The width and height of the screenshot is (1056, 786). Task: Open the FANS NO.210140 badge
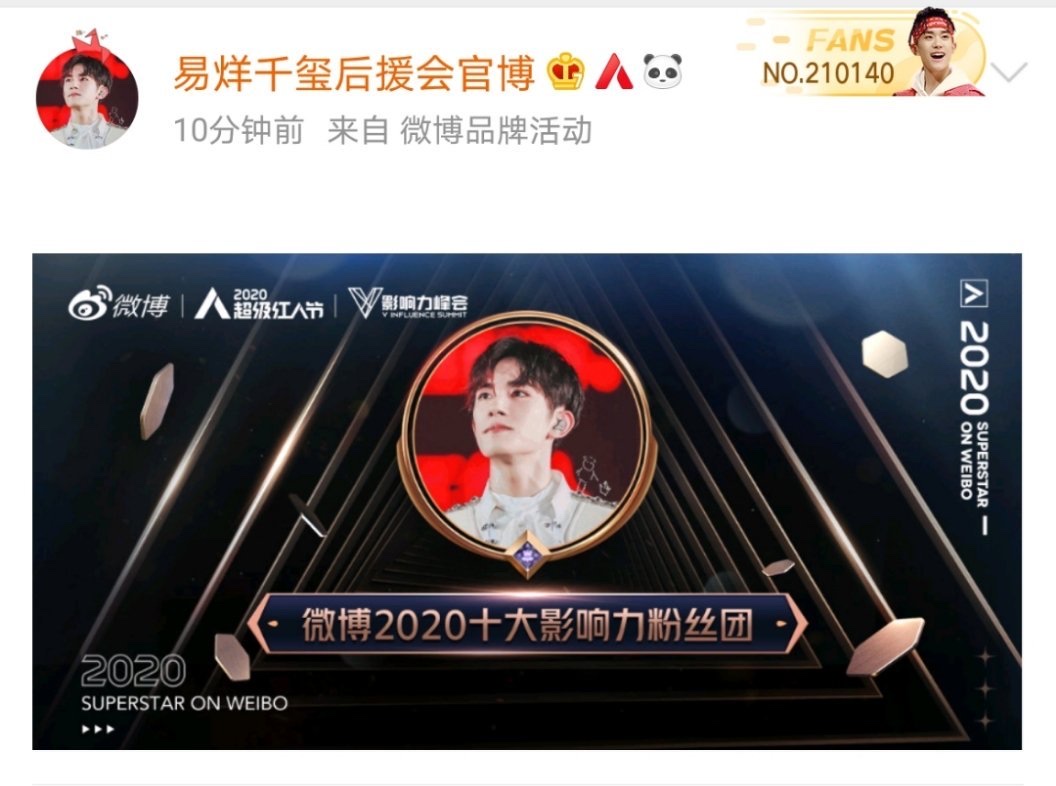tap(860, 55)
